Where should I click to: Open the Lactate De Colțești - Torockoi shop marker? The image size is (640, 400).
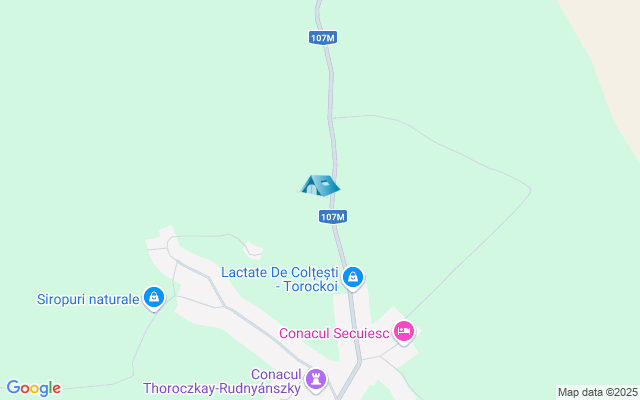pyautogui.click(x=352, y=277)
